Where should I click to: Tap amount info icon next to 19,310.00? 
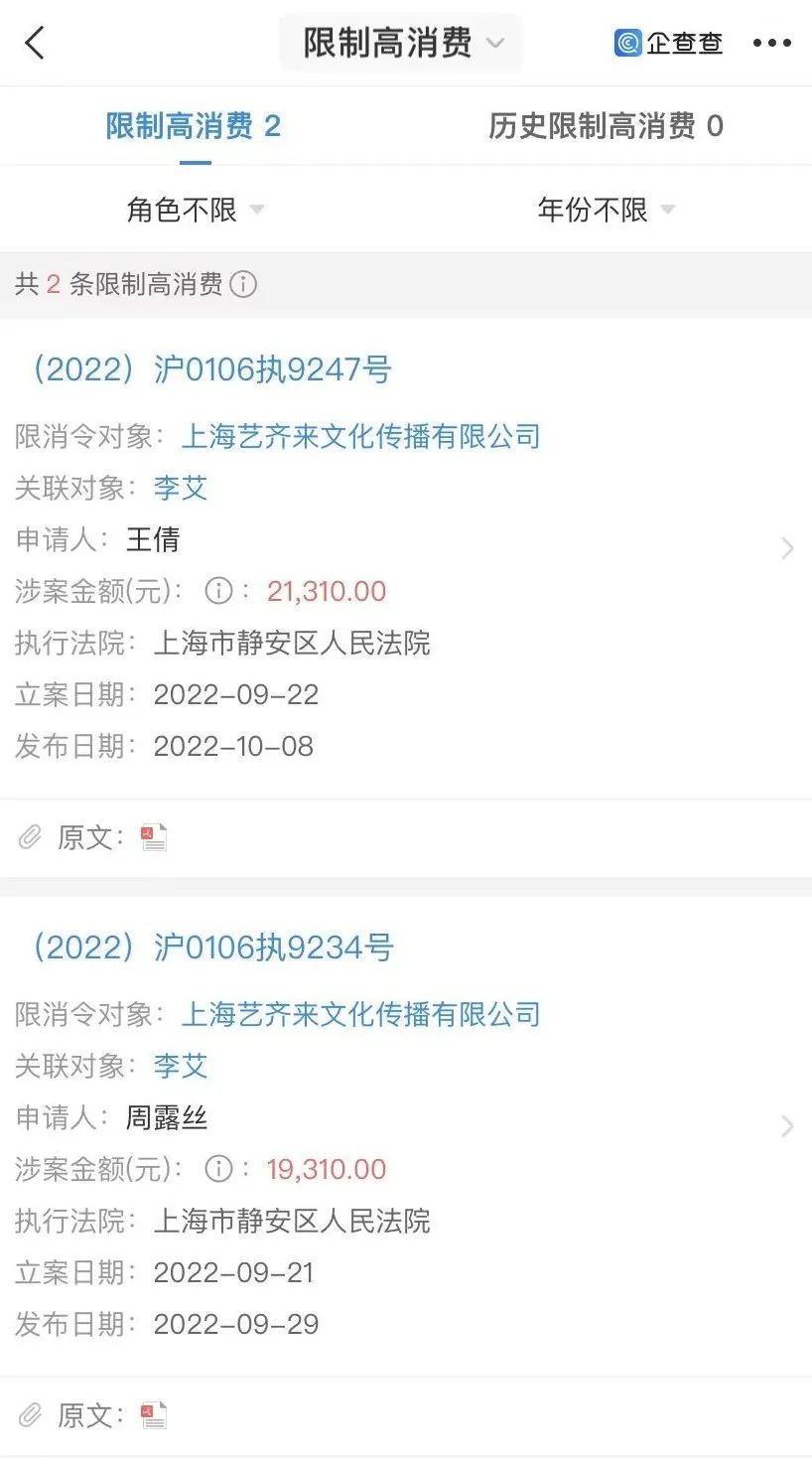[x=218, y=1169]
